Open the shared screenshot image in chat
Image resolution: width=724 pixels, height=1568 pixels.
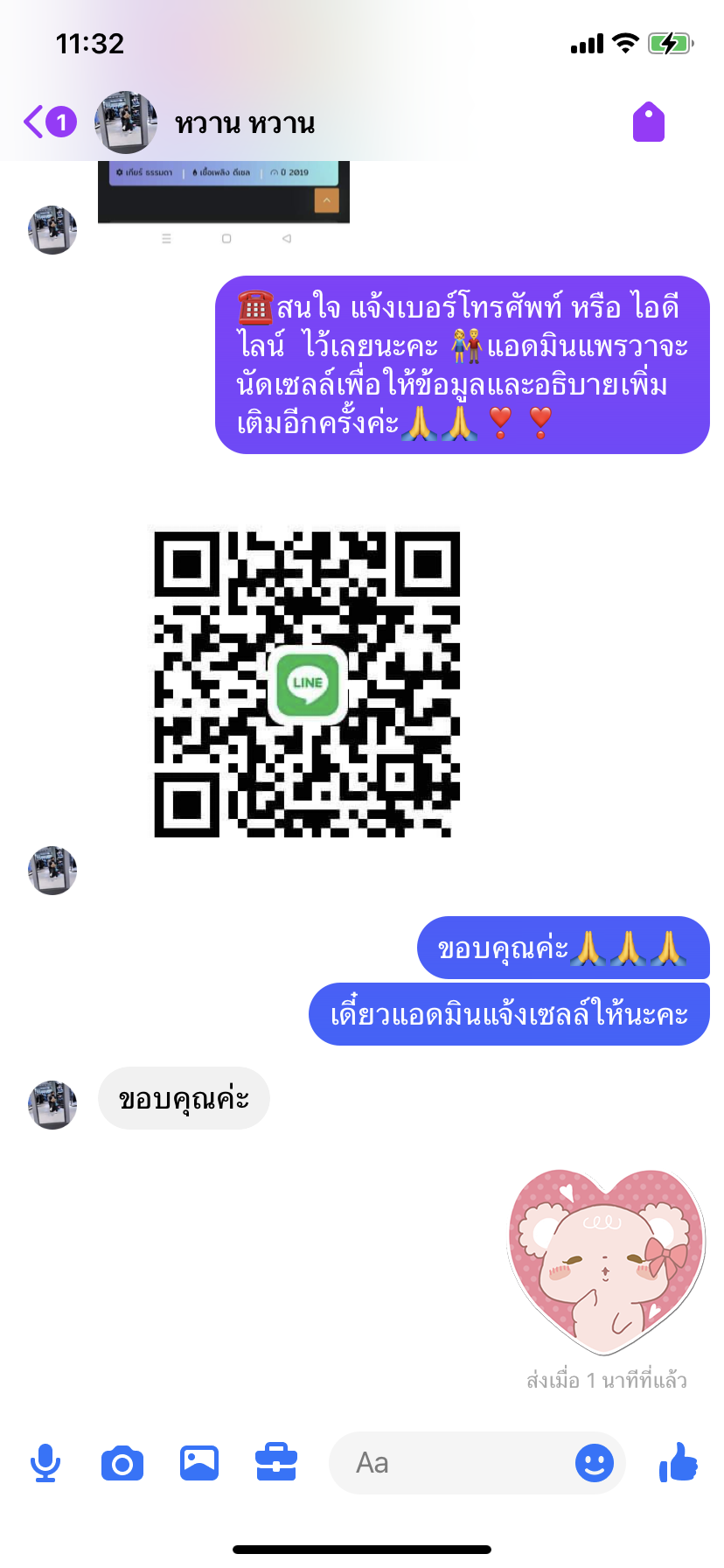223,197
